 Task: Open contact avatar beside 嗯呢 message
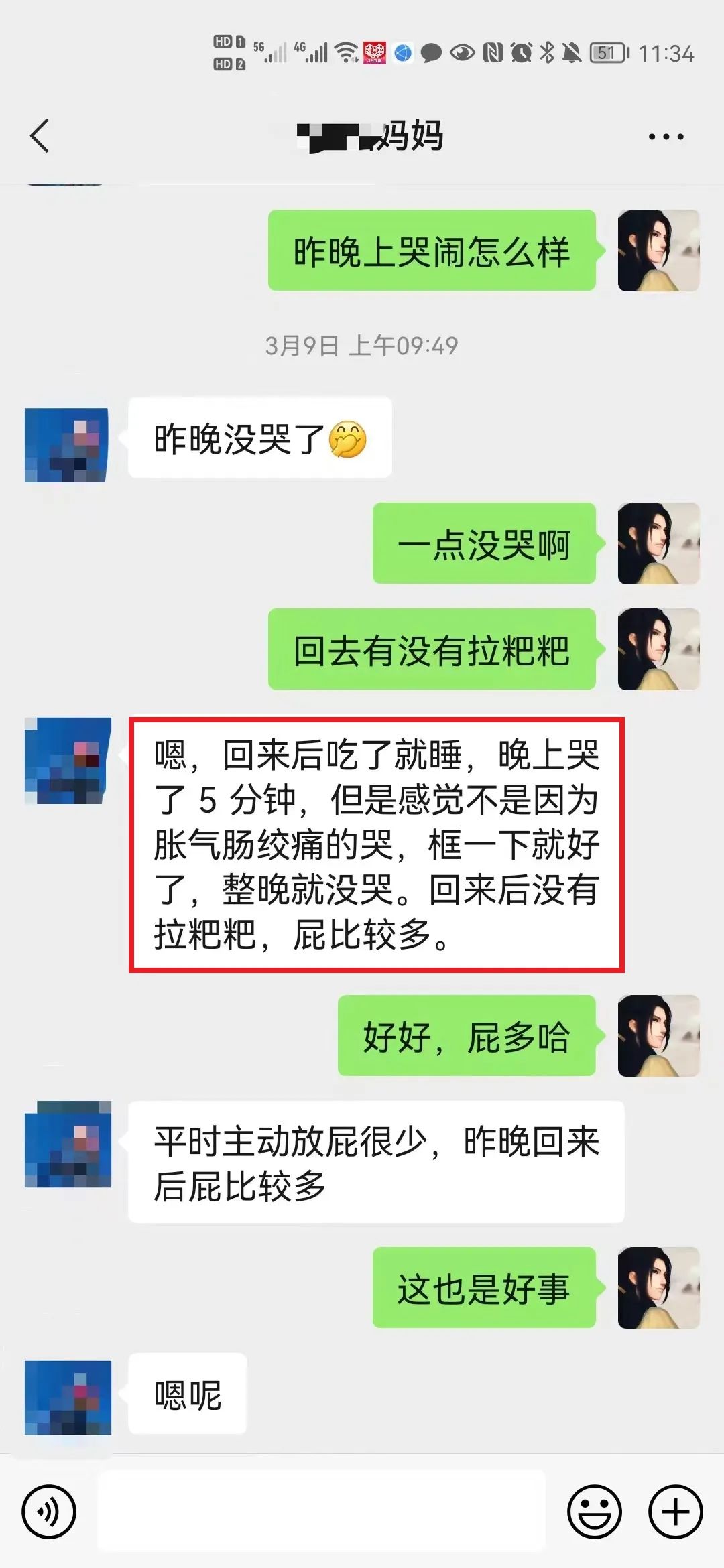(67, 1397)
